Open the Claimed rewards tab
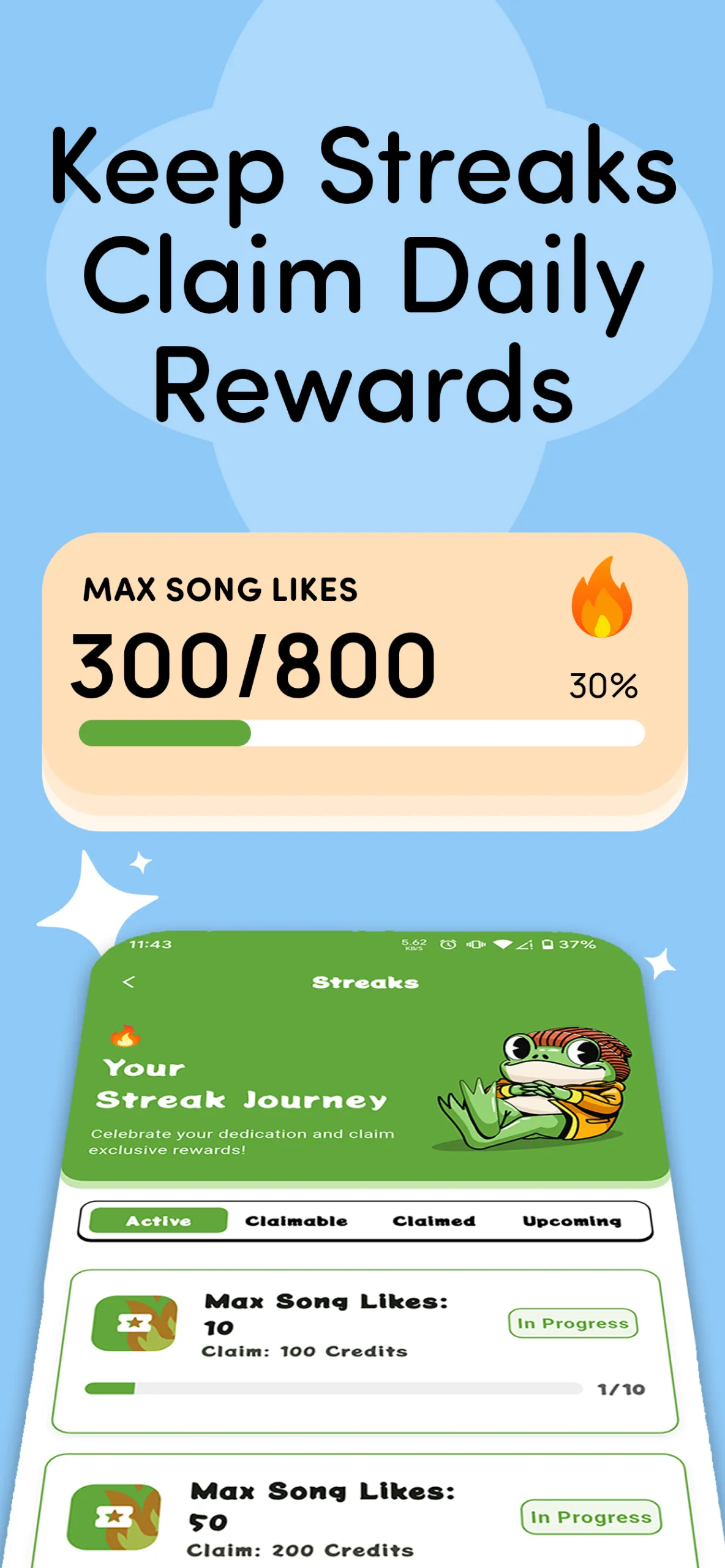Screen dimensions: 725x1568 435,1221
